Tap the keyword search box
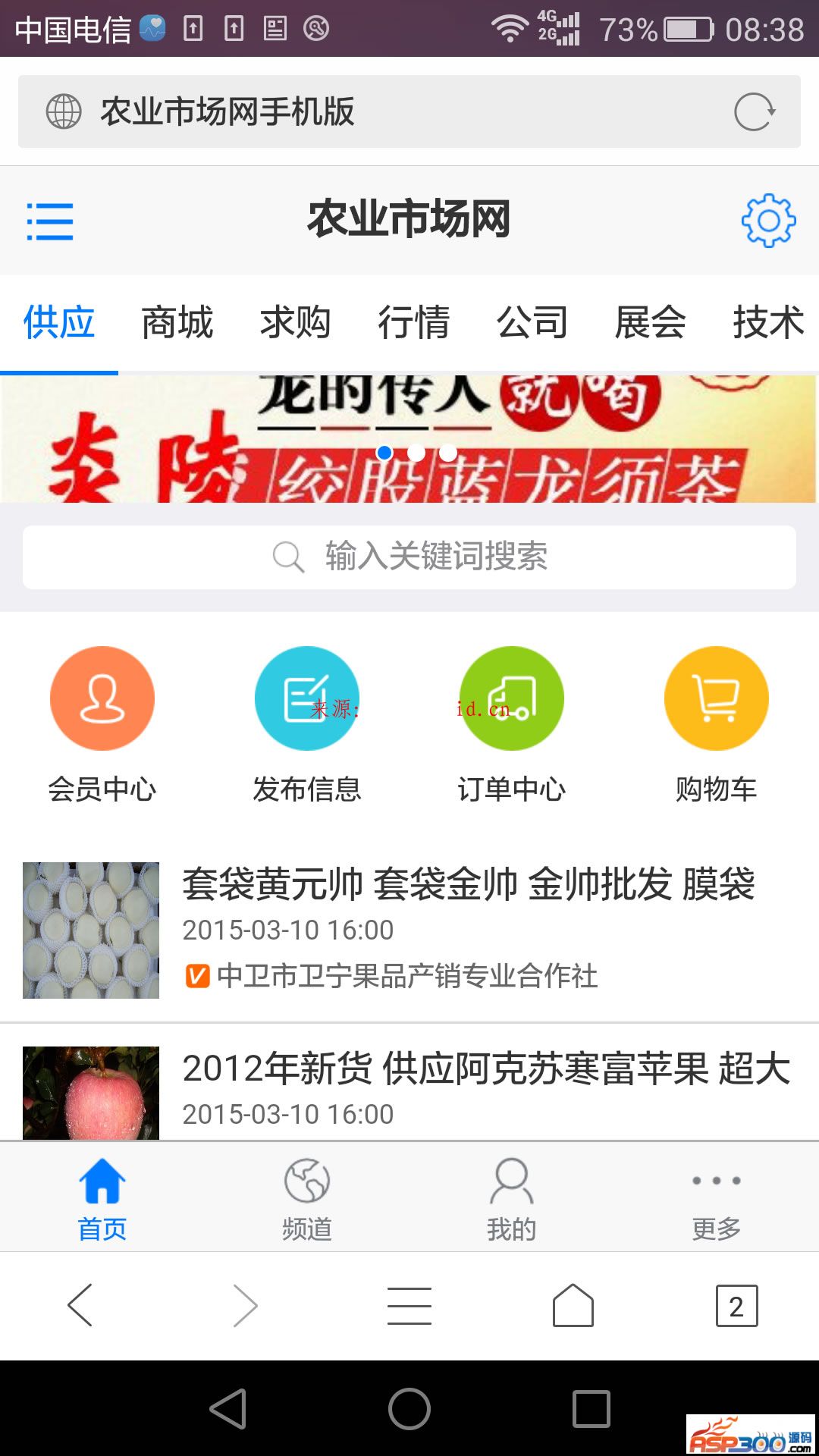Viewport: 819px width, 1456px height. coord(409,557)
